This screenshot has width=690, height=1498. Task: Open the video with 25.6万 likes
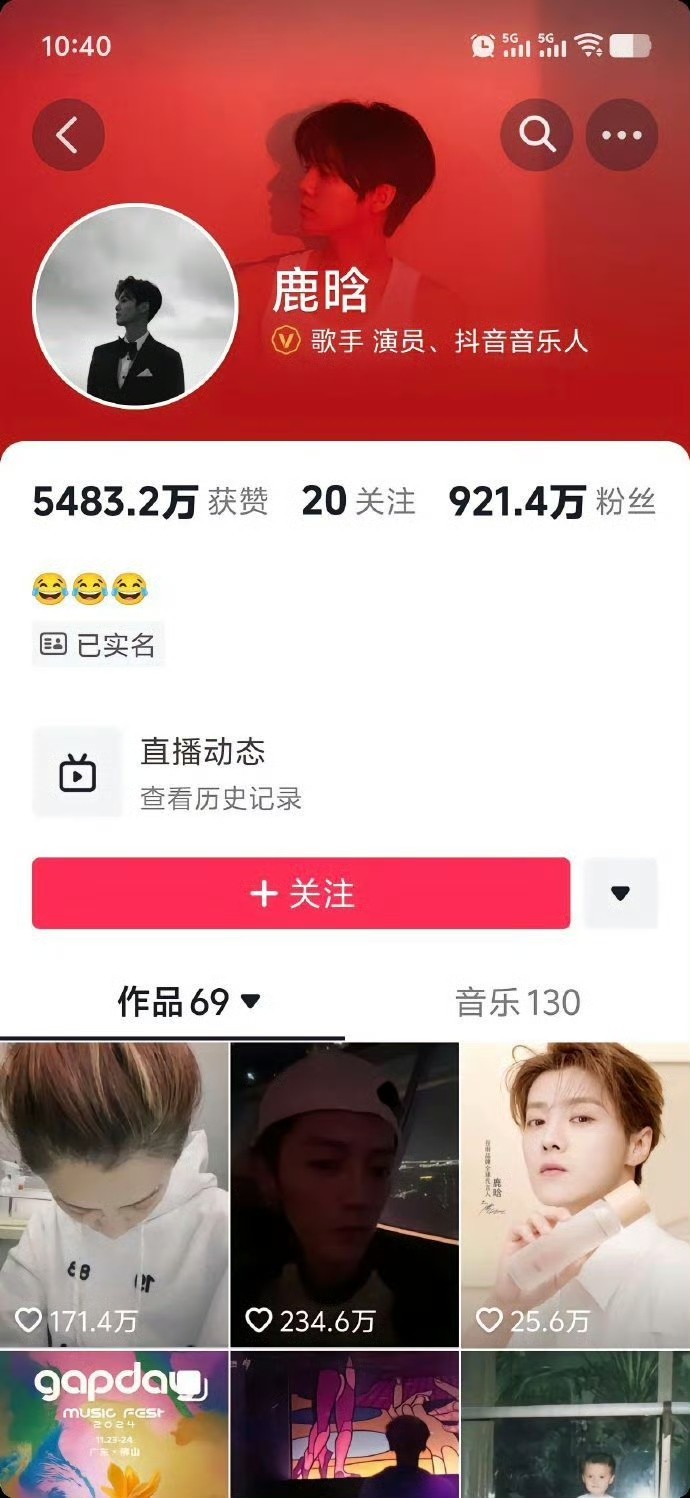click(x=574, y=1195)
